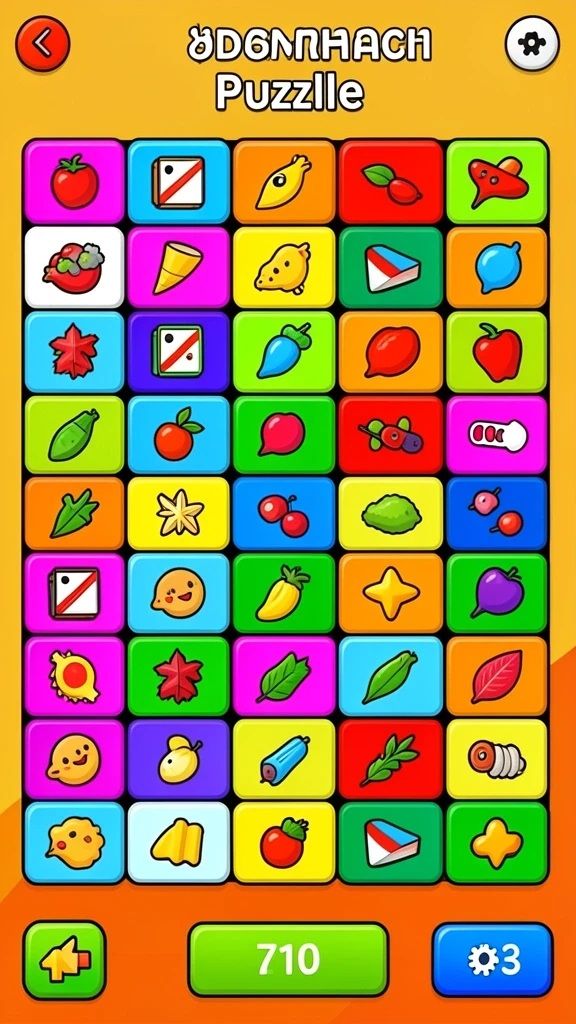Tap the yellow bananas tile on pale blue

pos(178,842)
